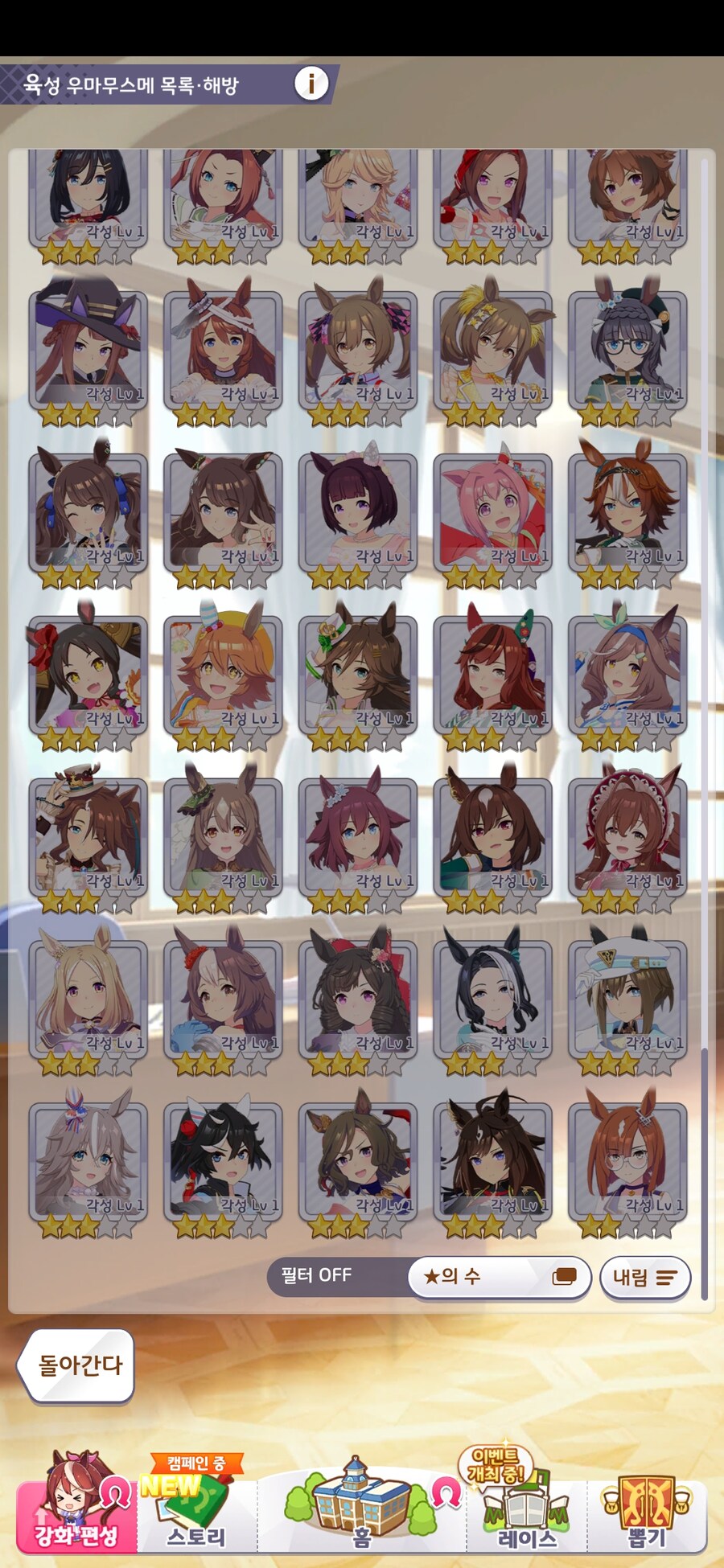The width and height of the screenshot is (724, 1568).
Task: Switch to the 강화·편성 tab
Action: 76,1510
